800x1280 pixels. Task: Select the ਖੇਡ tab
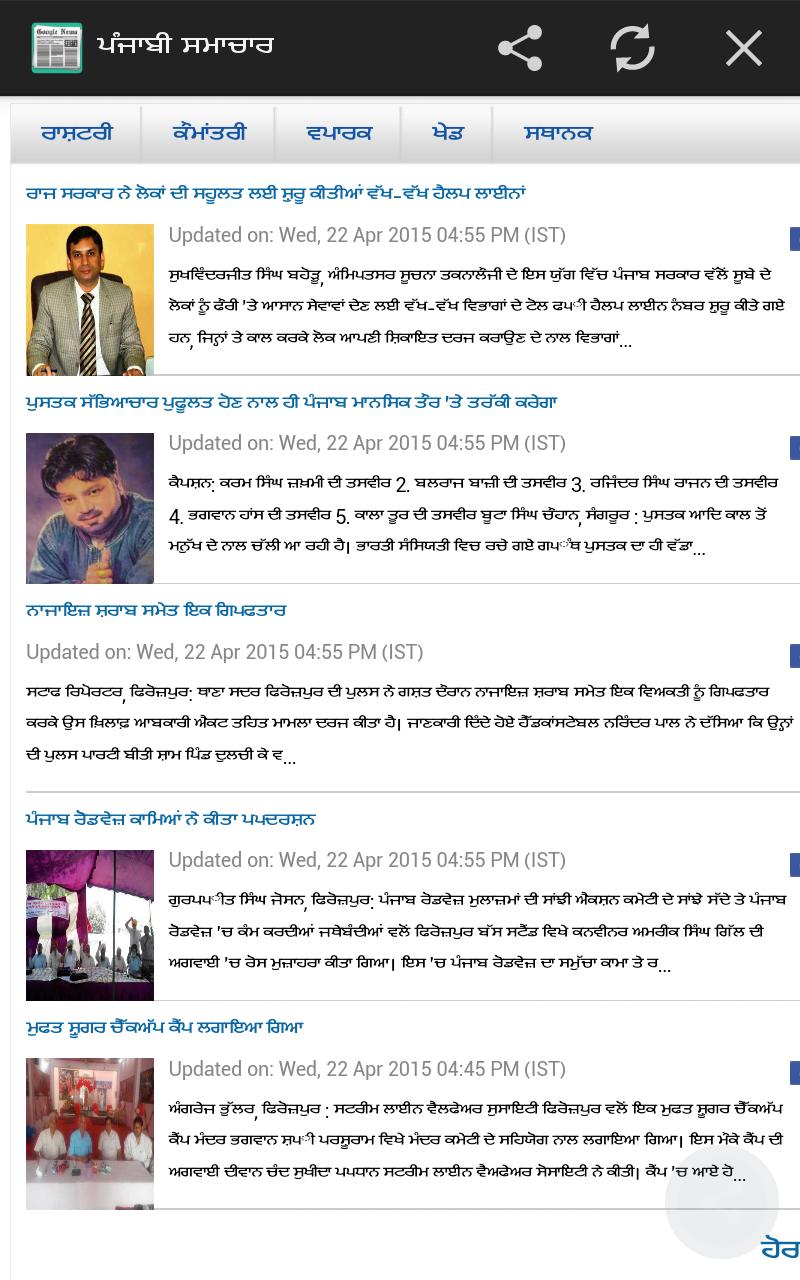click(x=447, y=132)
